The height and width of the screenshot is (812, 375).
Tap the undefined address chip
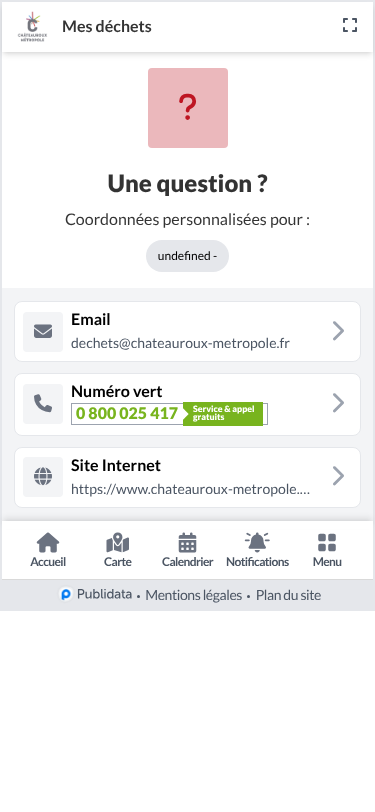click(x=188, y=256)
